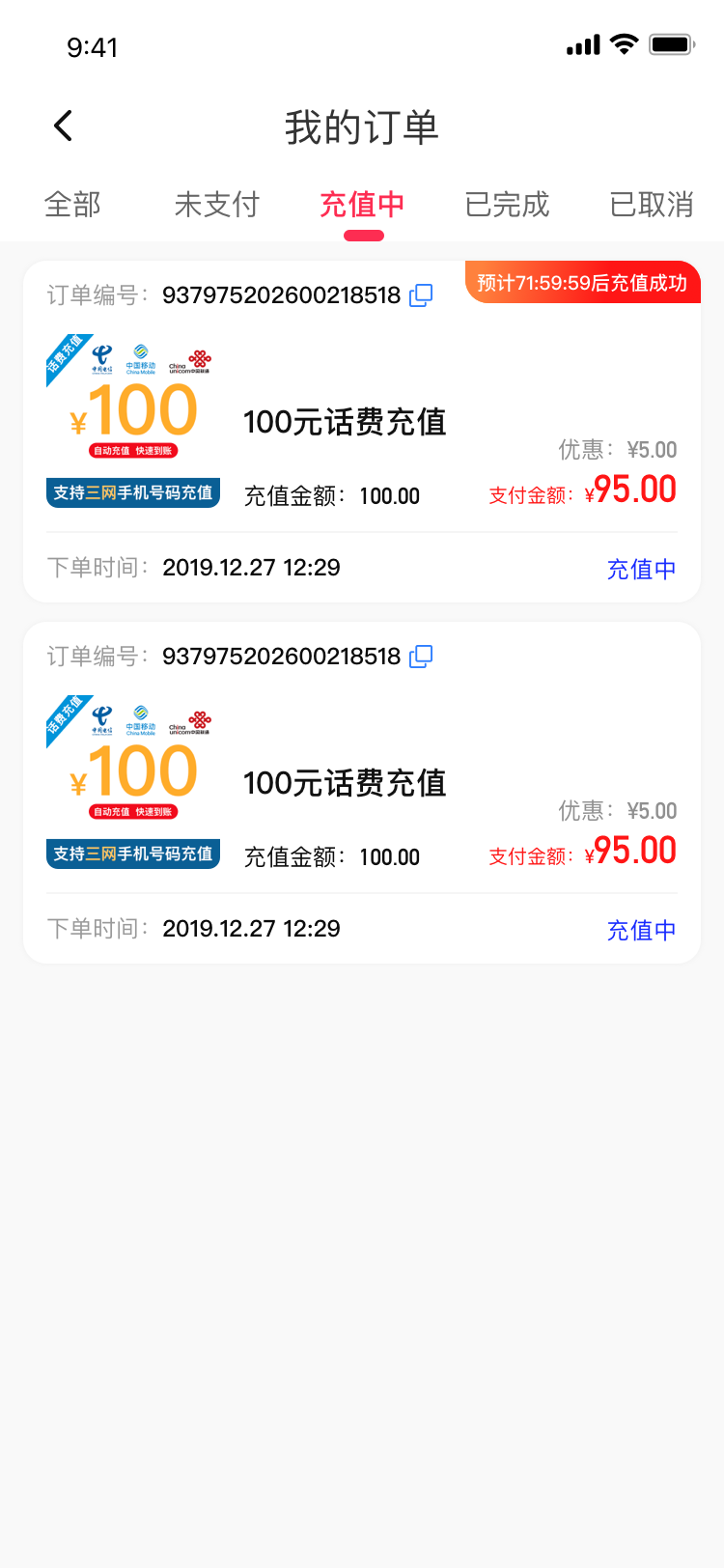Image resolution: width=724 pixels, height=1568 pixels.
Task: Switch to the 已取消 tab
Action: 652,205
